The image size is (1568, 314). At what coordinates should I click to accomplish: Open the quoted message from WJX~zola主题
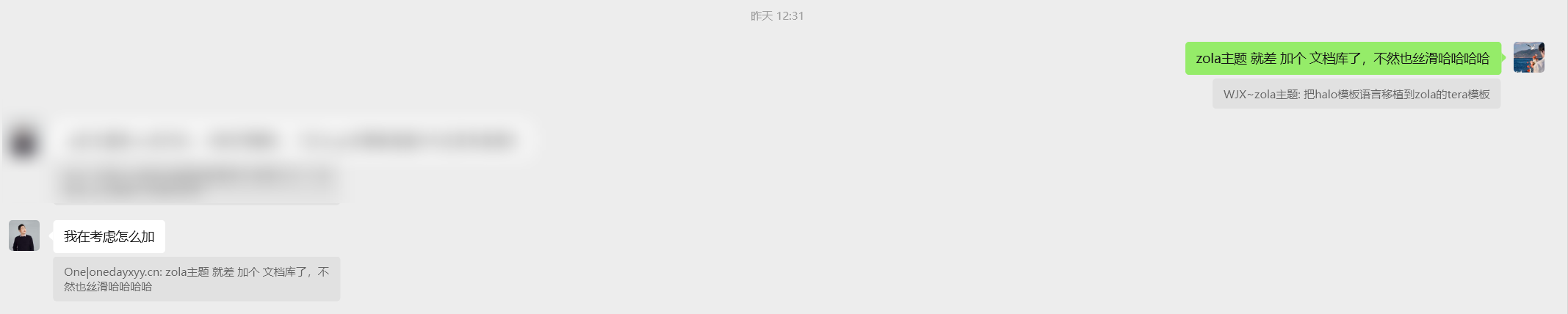tap(1356, 95)
